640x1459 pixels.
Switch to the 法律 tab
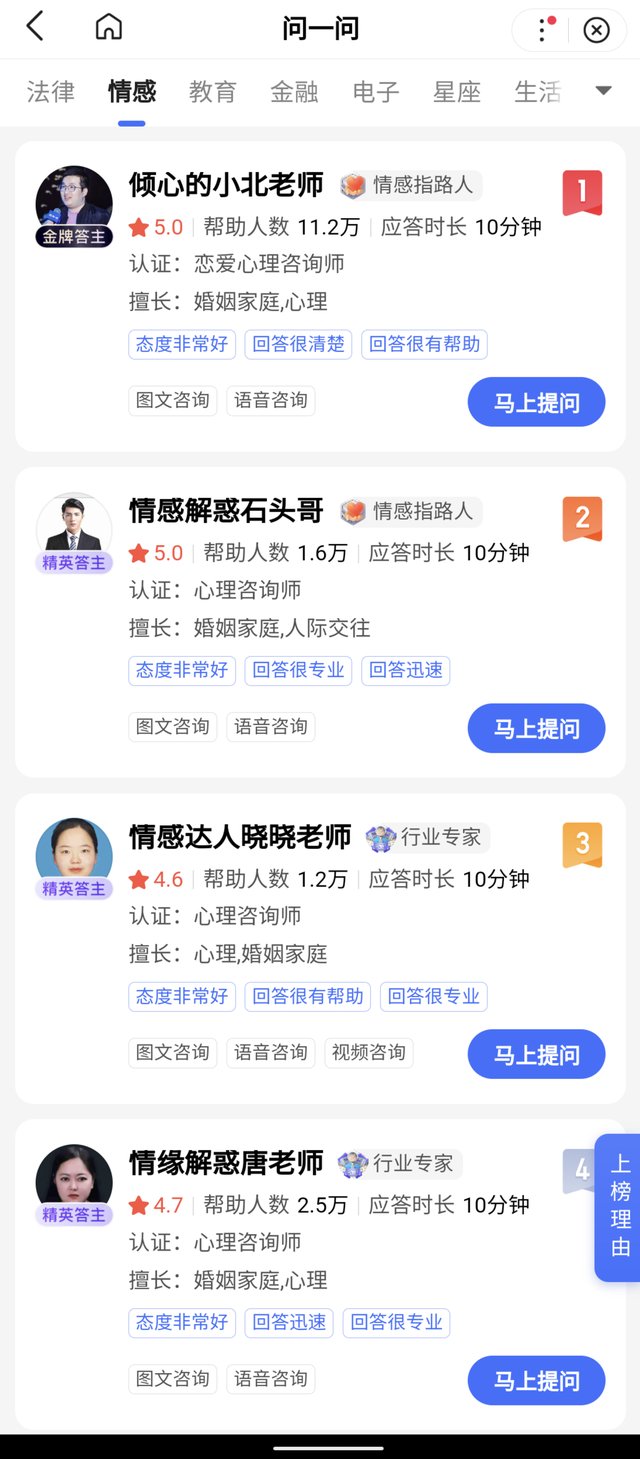tap(51, 92)
